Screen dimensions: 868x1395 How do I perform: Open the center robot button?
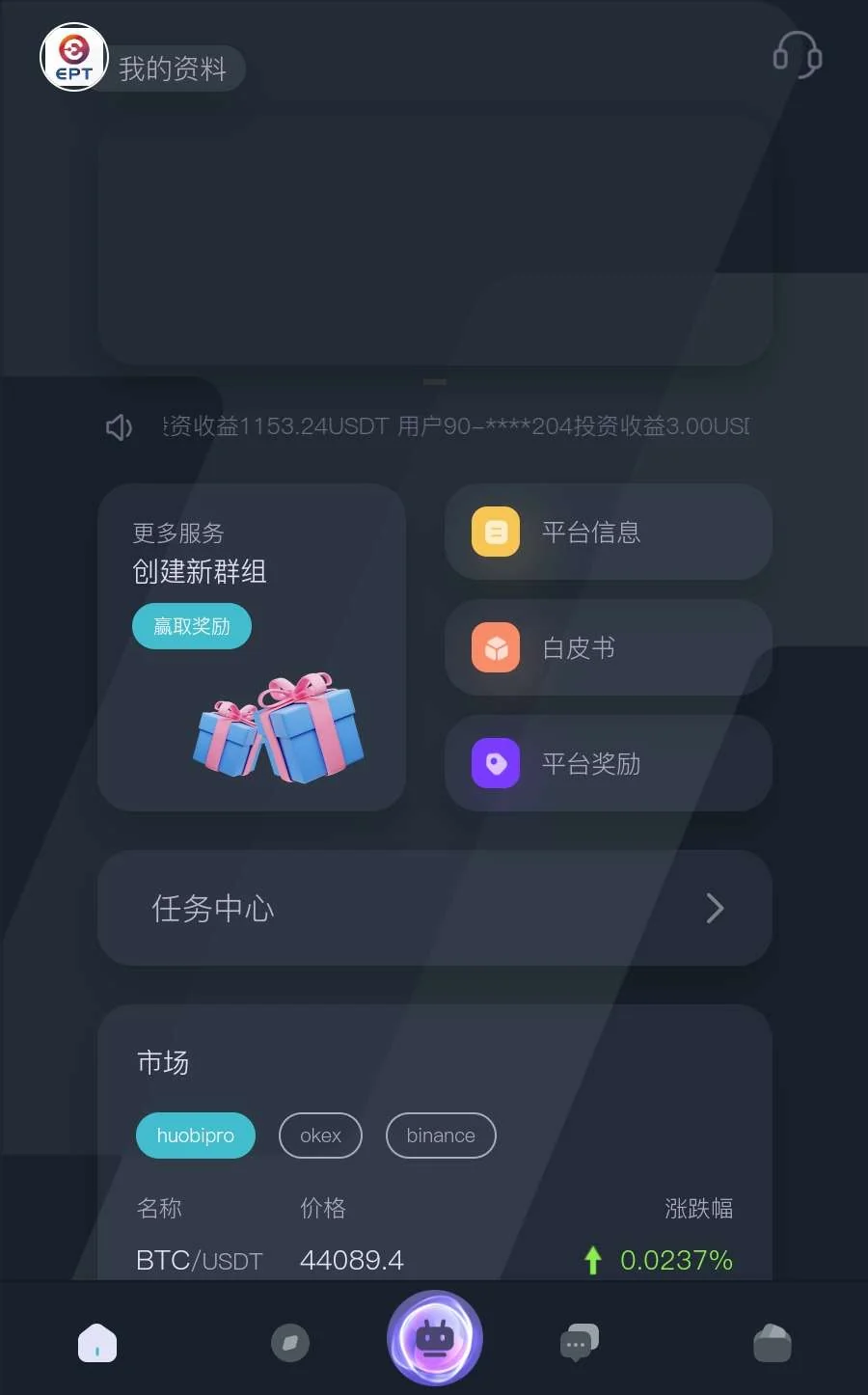435,1338
